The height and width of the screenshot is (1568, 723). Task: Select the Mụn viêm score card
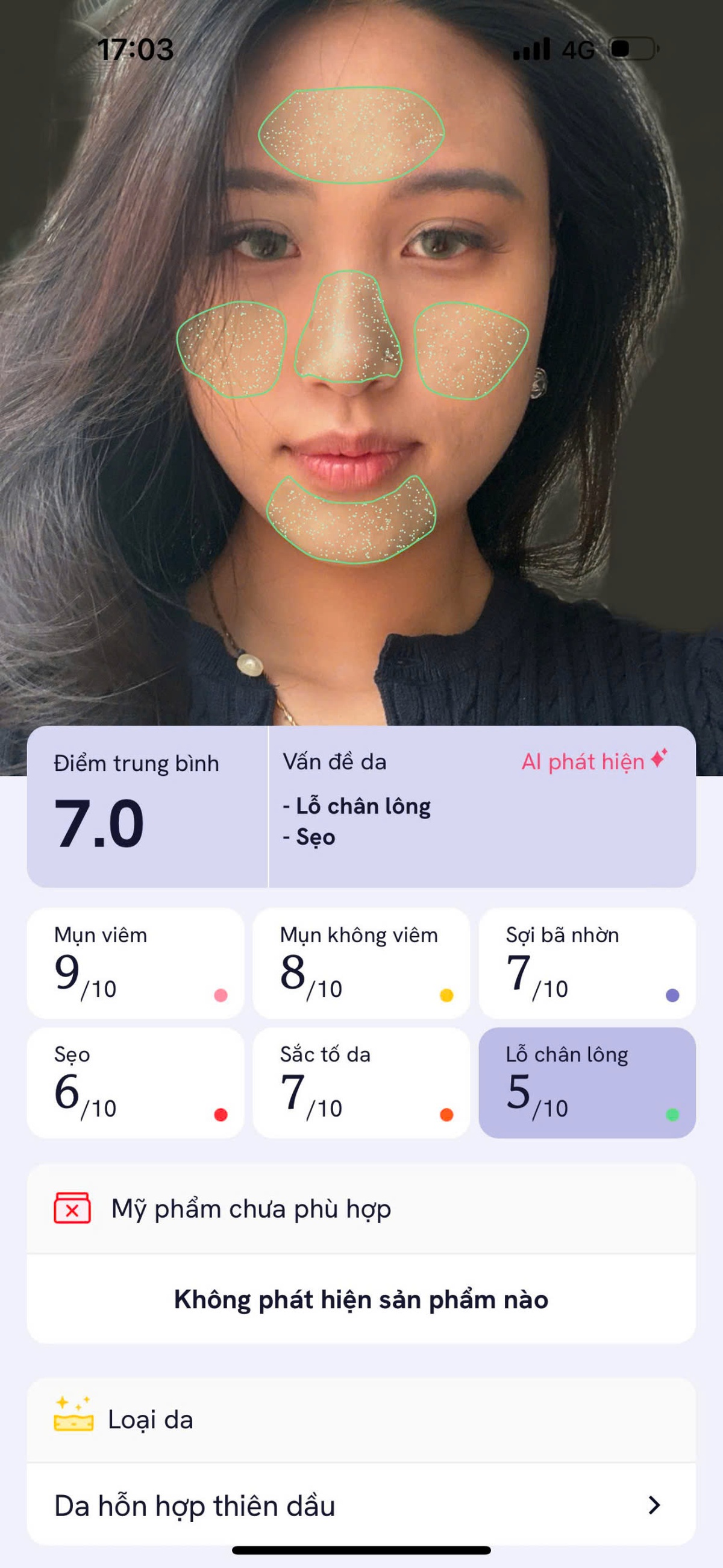135,963
